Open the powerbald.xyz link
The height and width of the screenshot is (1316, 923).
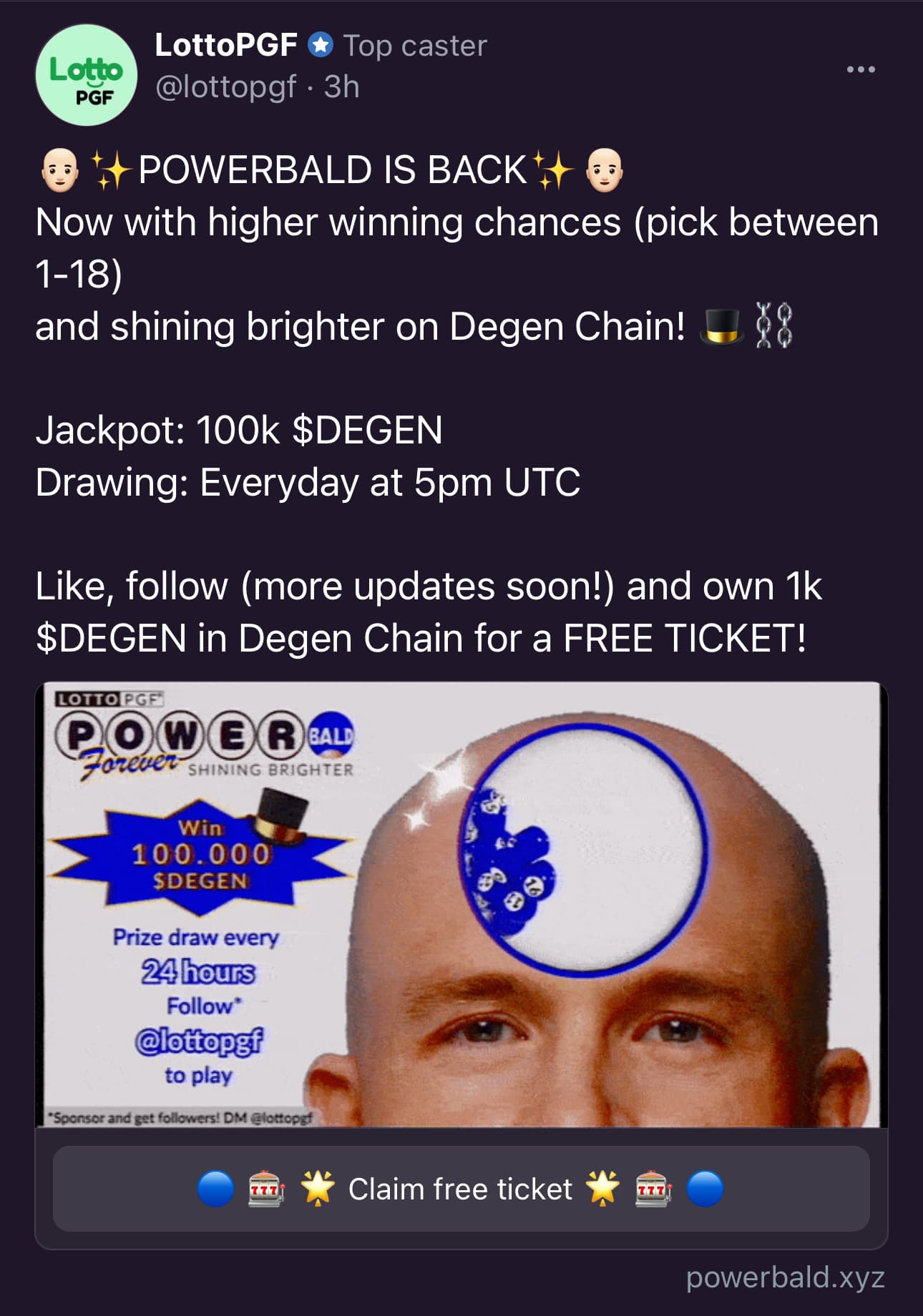[x=785, y=1277]
